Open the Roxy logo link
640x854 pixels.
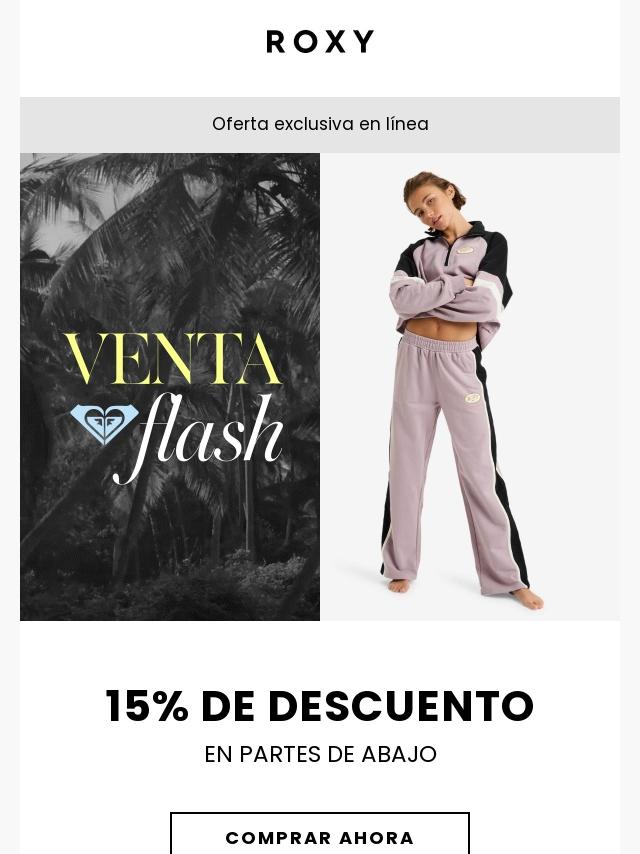(x=320, y=42)
